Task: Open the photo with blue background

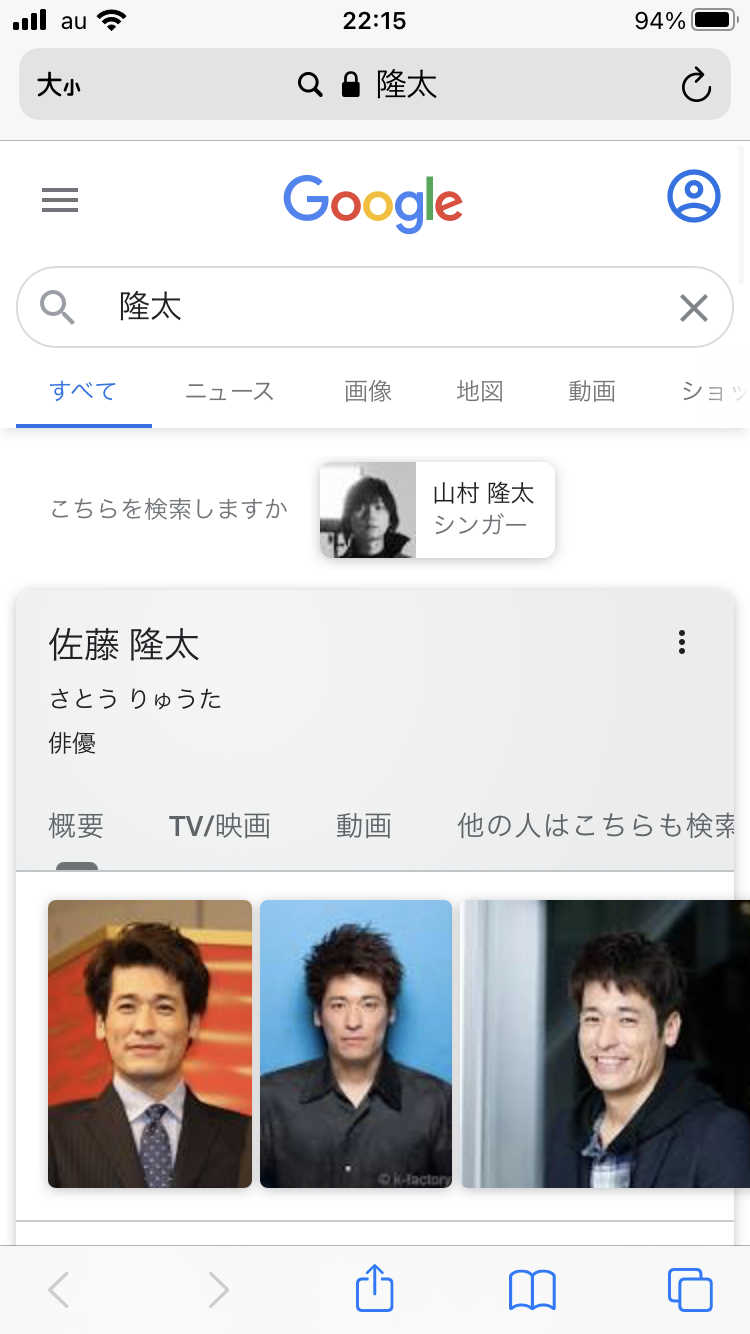Action: (x=356, y=1043)
